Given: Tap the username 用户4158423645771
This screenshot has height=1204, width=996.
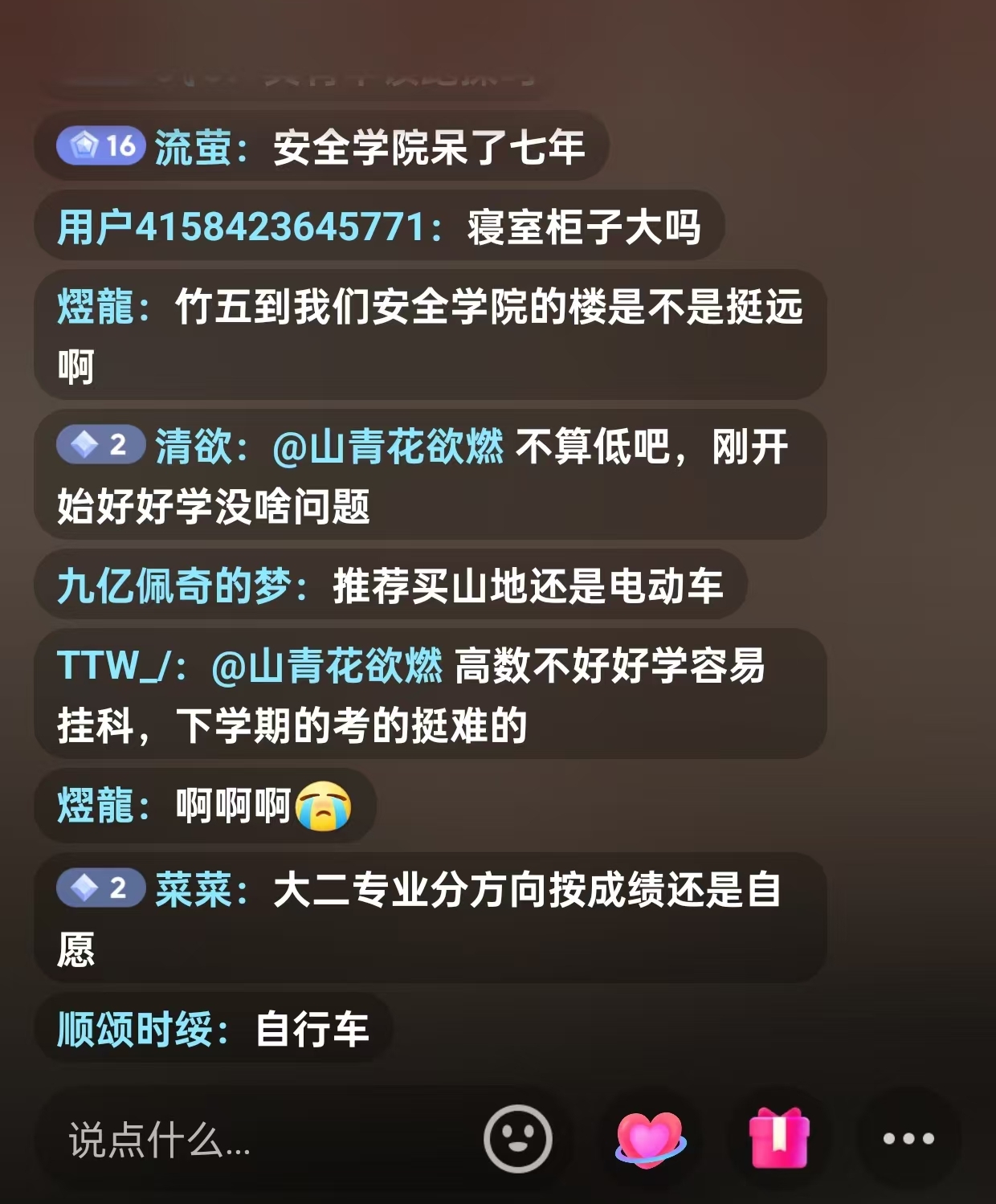Looking at the screenshot, I should (240, 227).
